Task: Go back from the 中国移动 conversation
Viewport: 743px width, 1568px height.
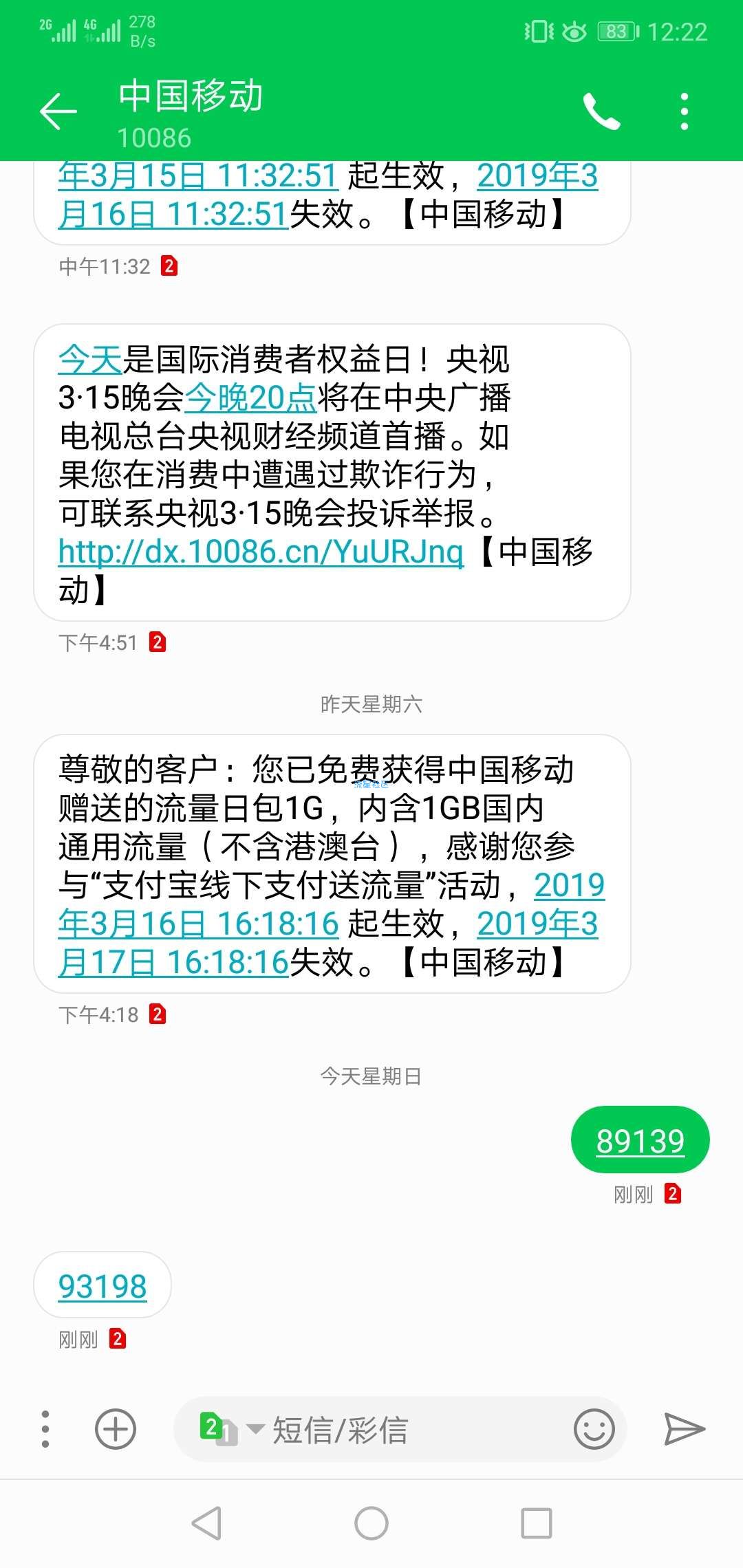Action: [58, 111]
